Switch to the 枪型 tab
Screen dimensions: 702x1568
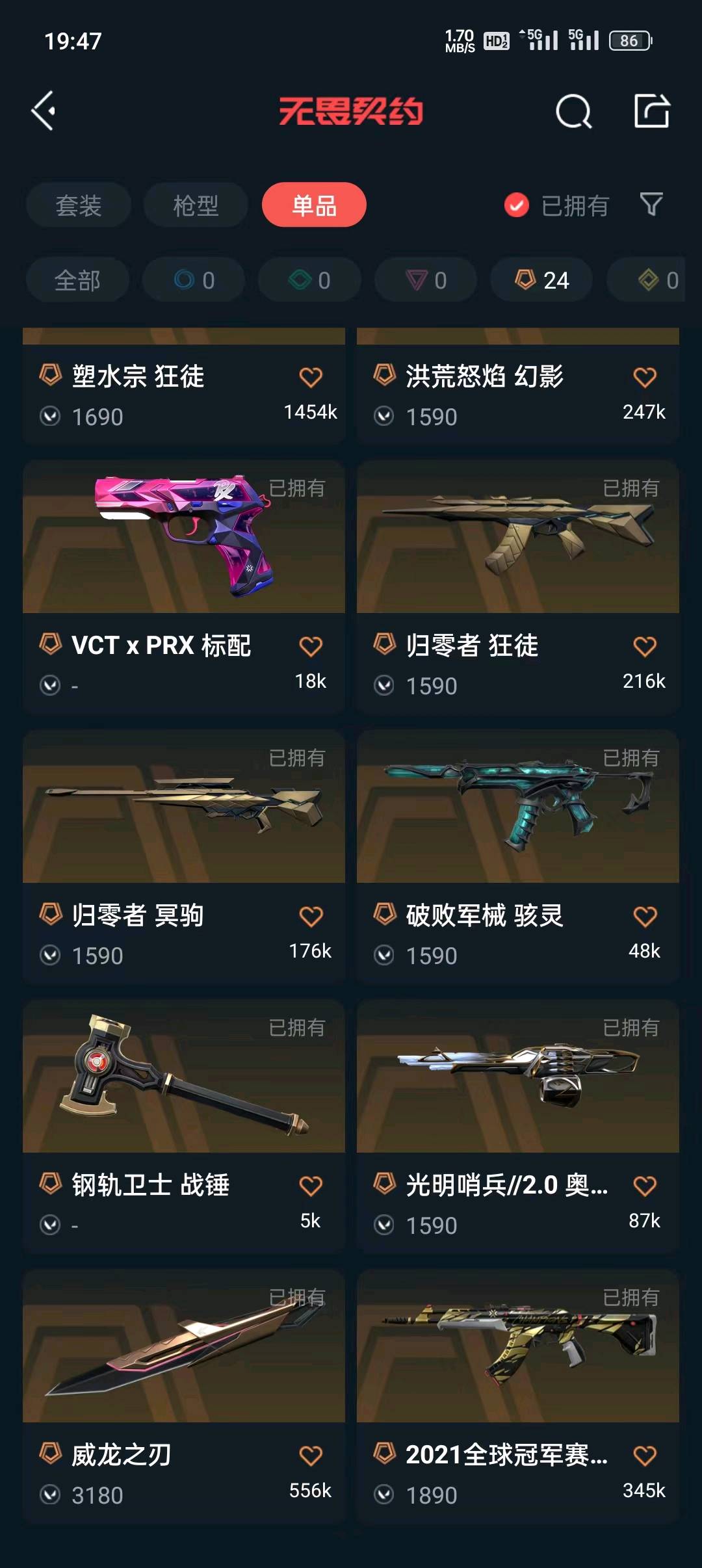(196, 205)
